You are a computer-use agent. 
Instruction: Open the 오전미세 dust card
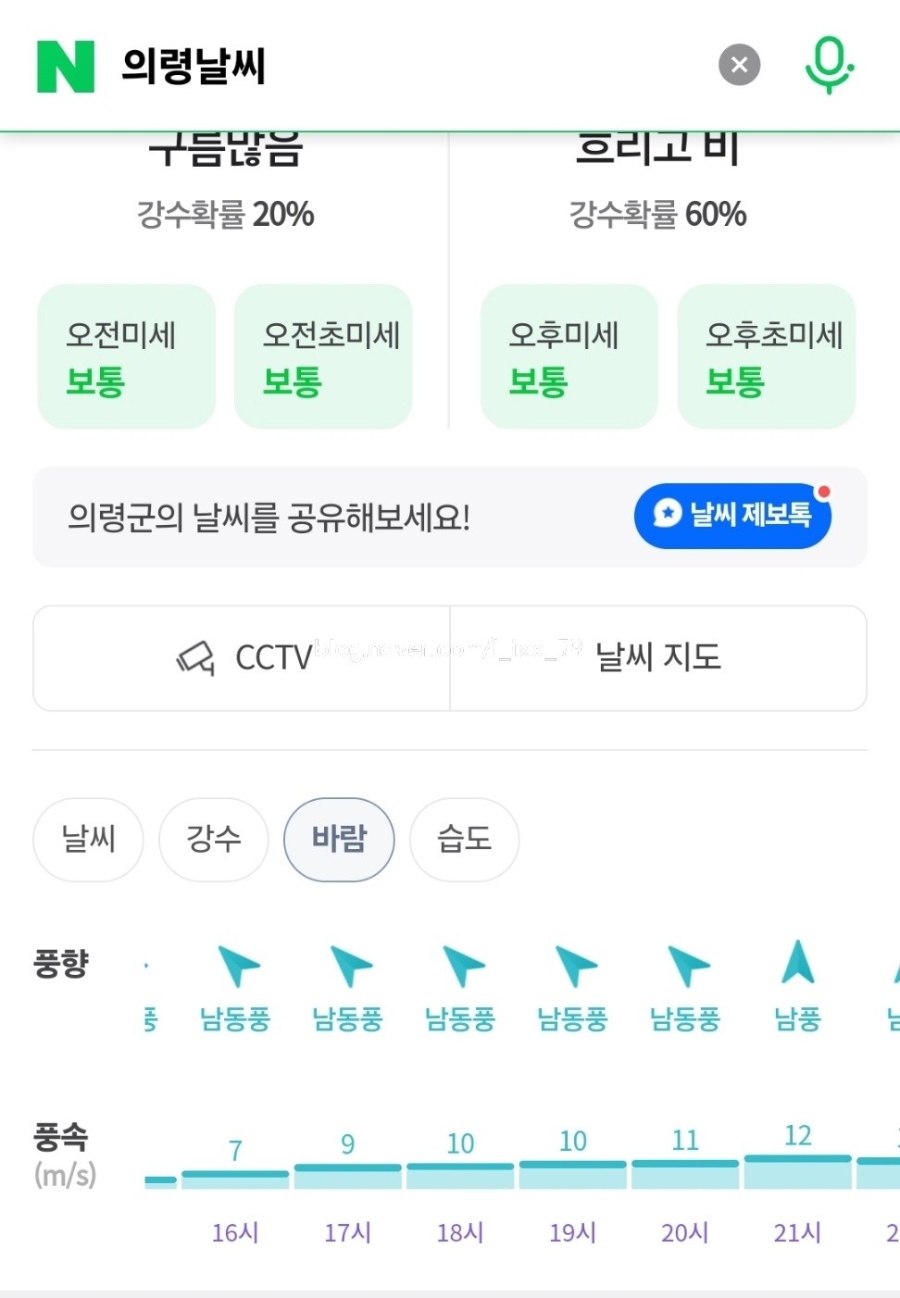pyautogui.click(x=126, y=357)
